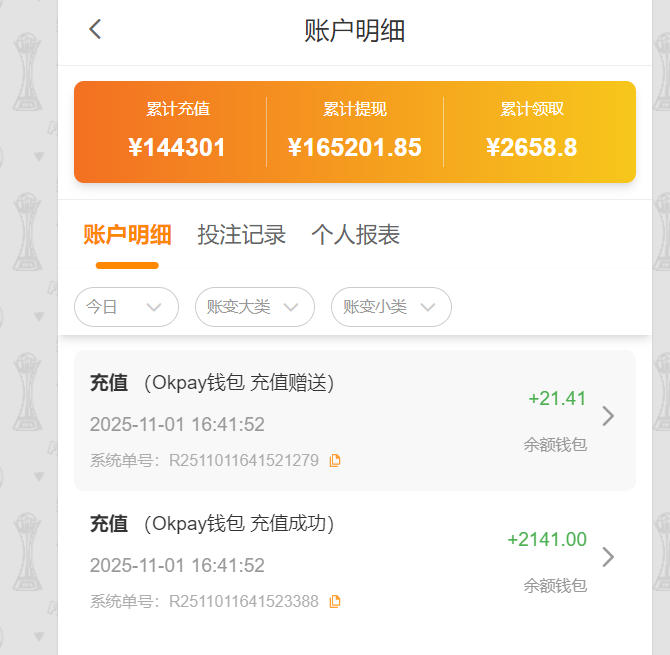670x655 pixels.
Task: Expand the 账变小类 filter dropdown
Action: click(391, 307)
